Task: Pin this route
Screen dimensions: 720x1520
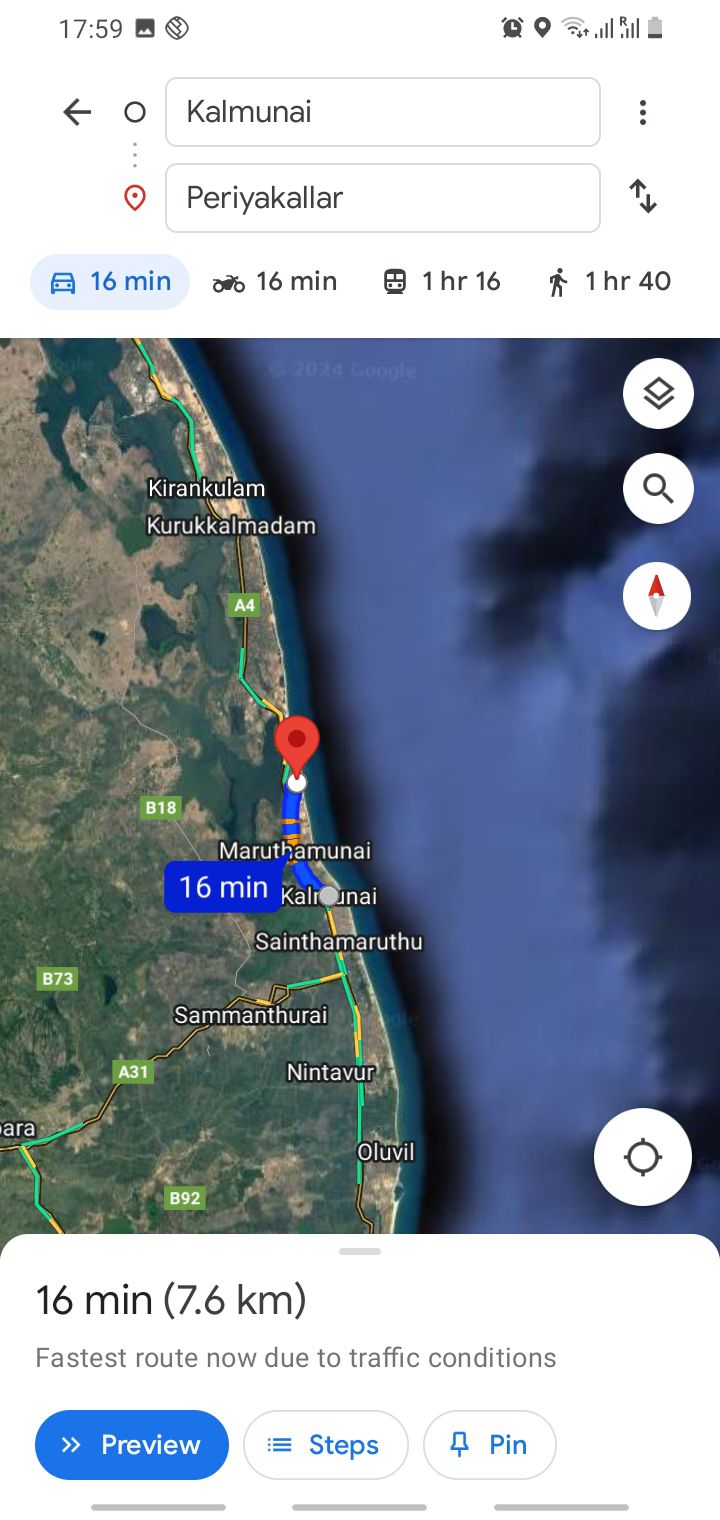Action: coord(489,1445)
